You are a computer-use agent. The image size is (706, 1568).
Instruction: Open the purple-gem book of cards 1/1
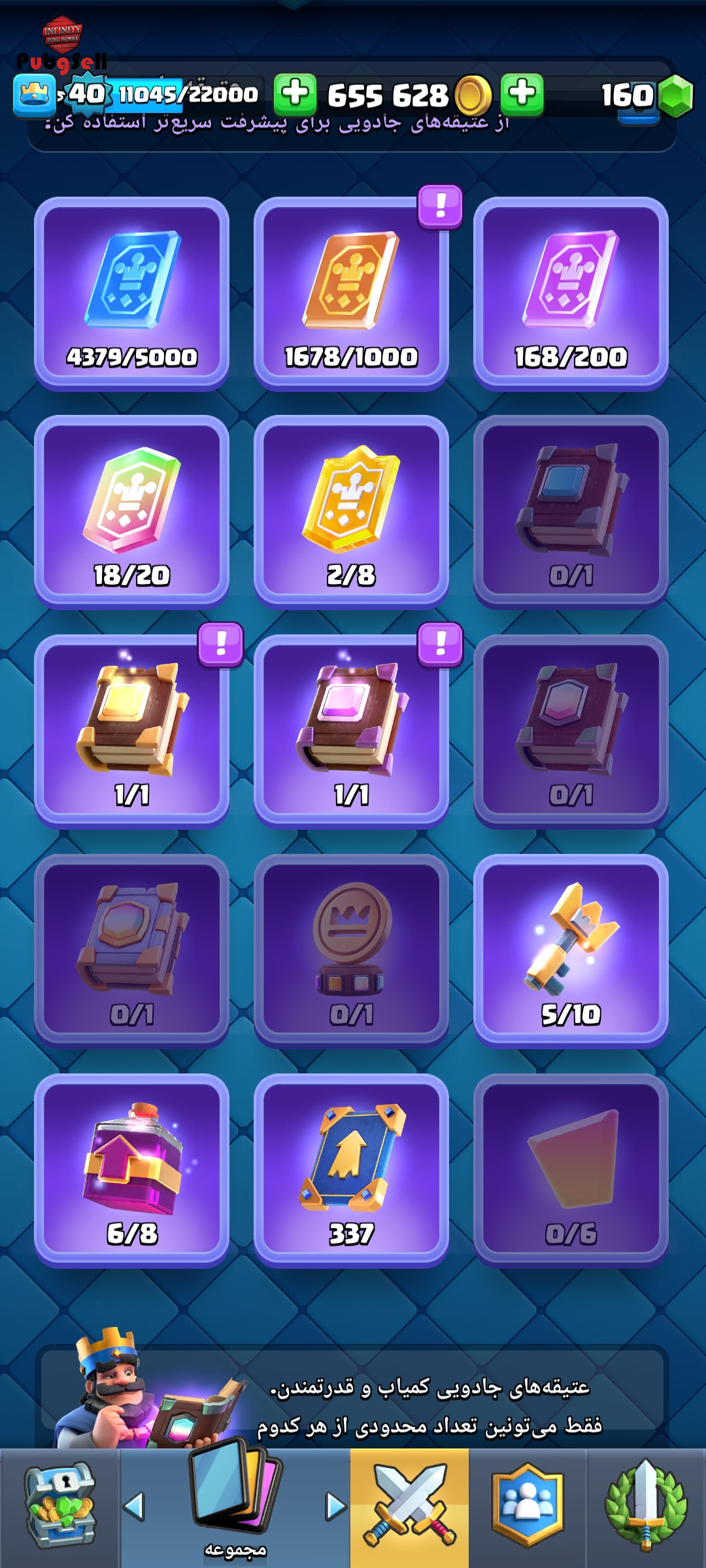pyautogui.click(x=351, y=731)
